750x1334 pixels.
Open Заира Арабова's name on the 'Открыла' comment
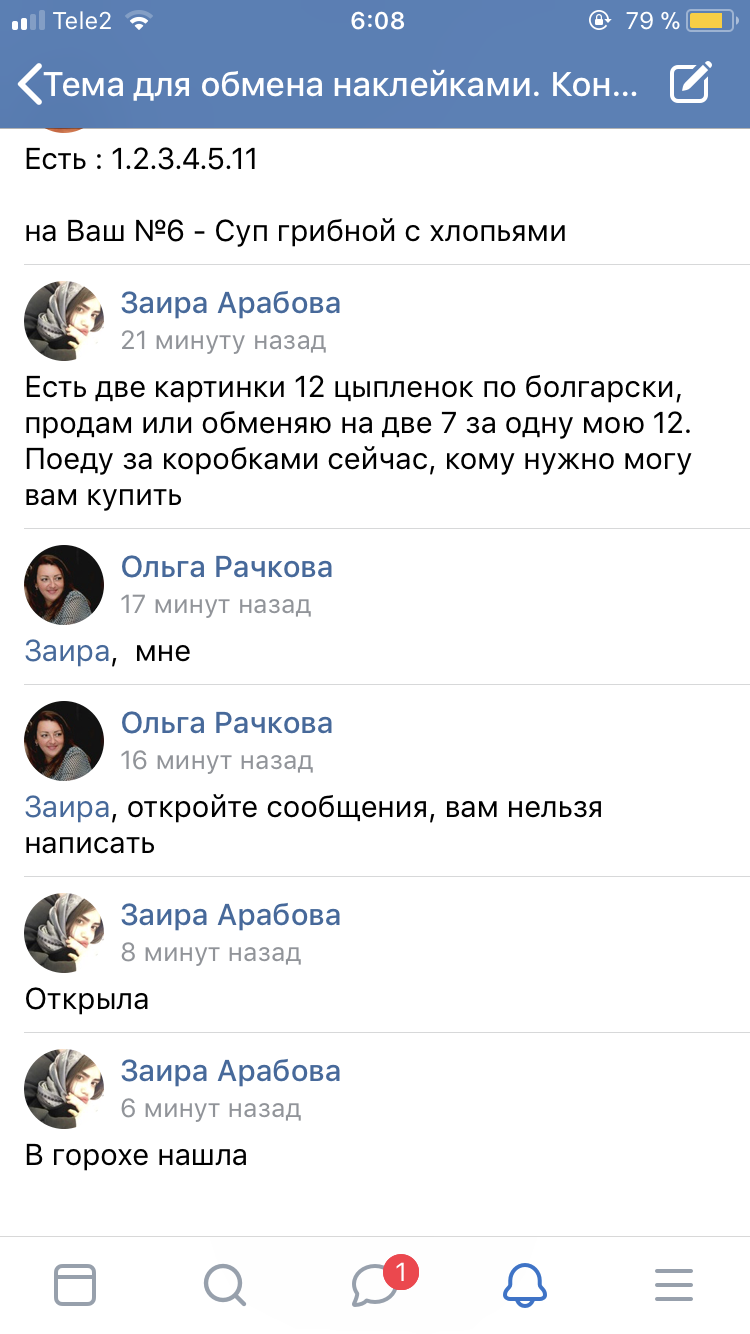[230, 915]
